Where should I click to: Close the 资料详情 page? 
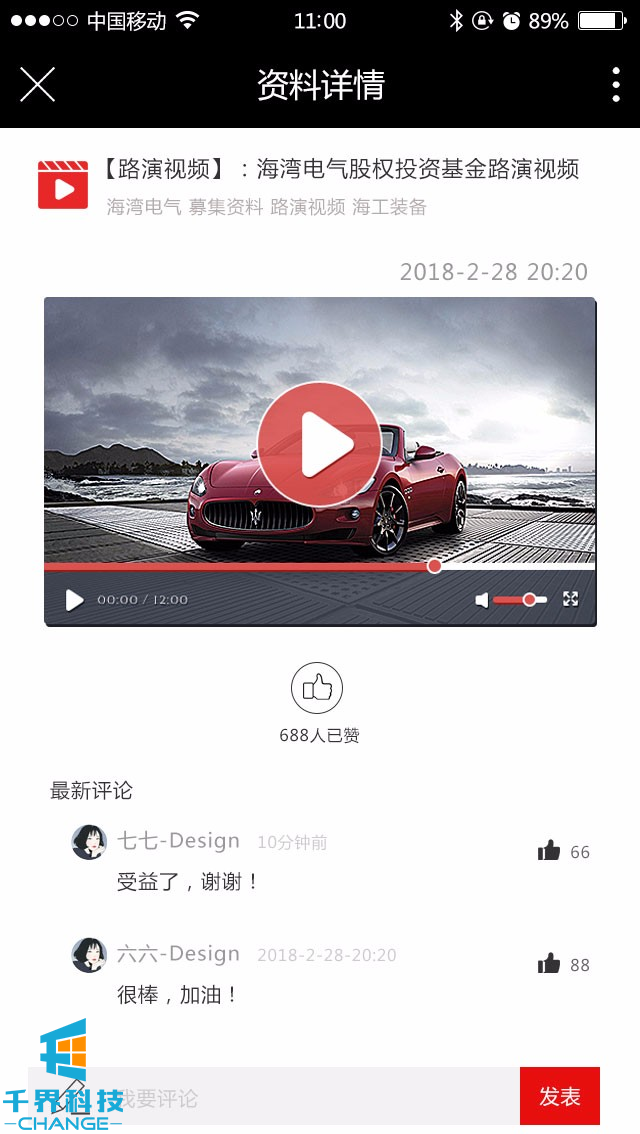click(37, 85)
